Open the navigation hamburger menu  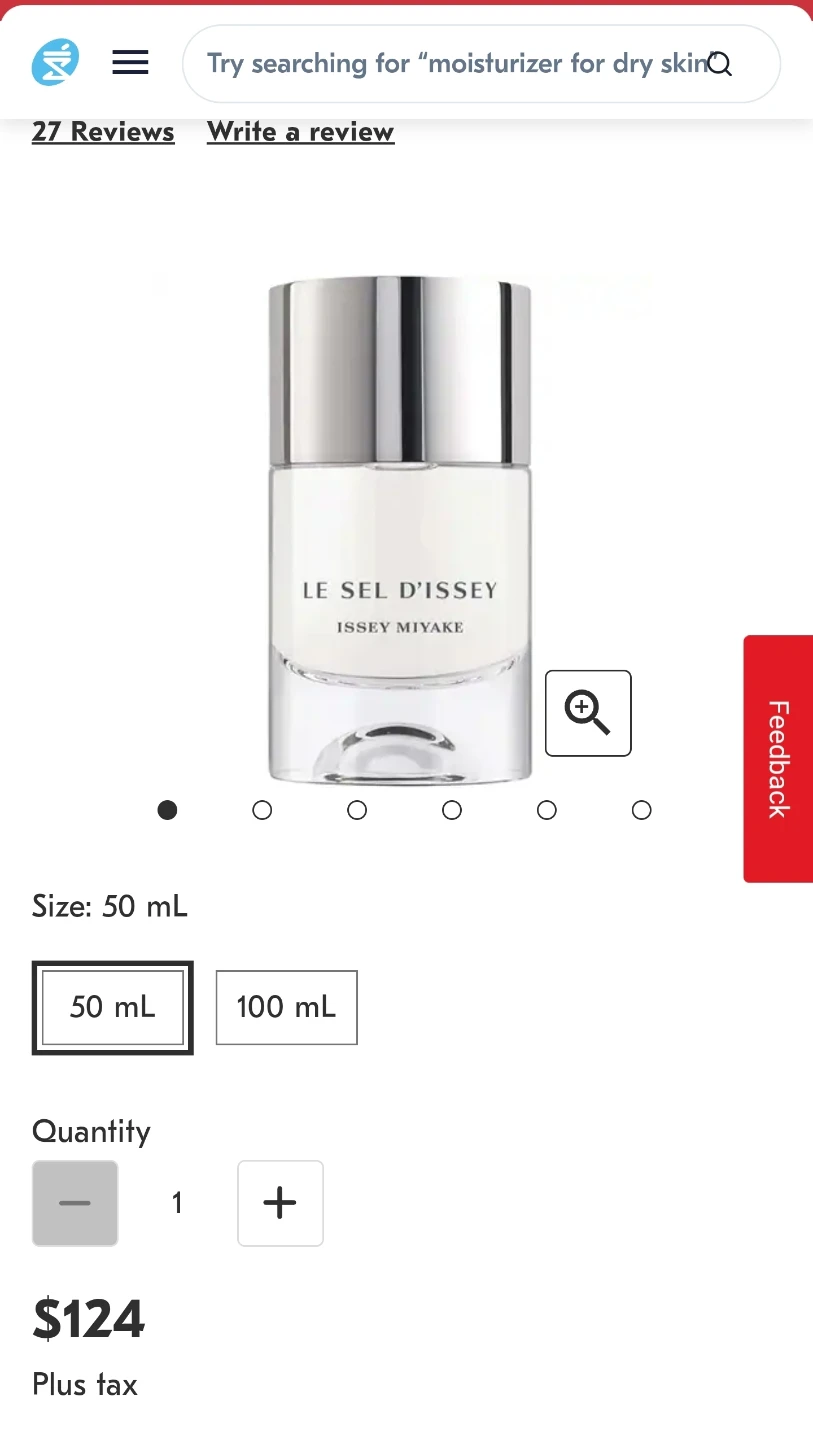click(x=130, y=63)
